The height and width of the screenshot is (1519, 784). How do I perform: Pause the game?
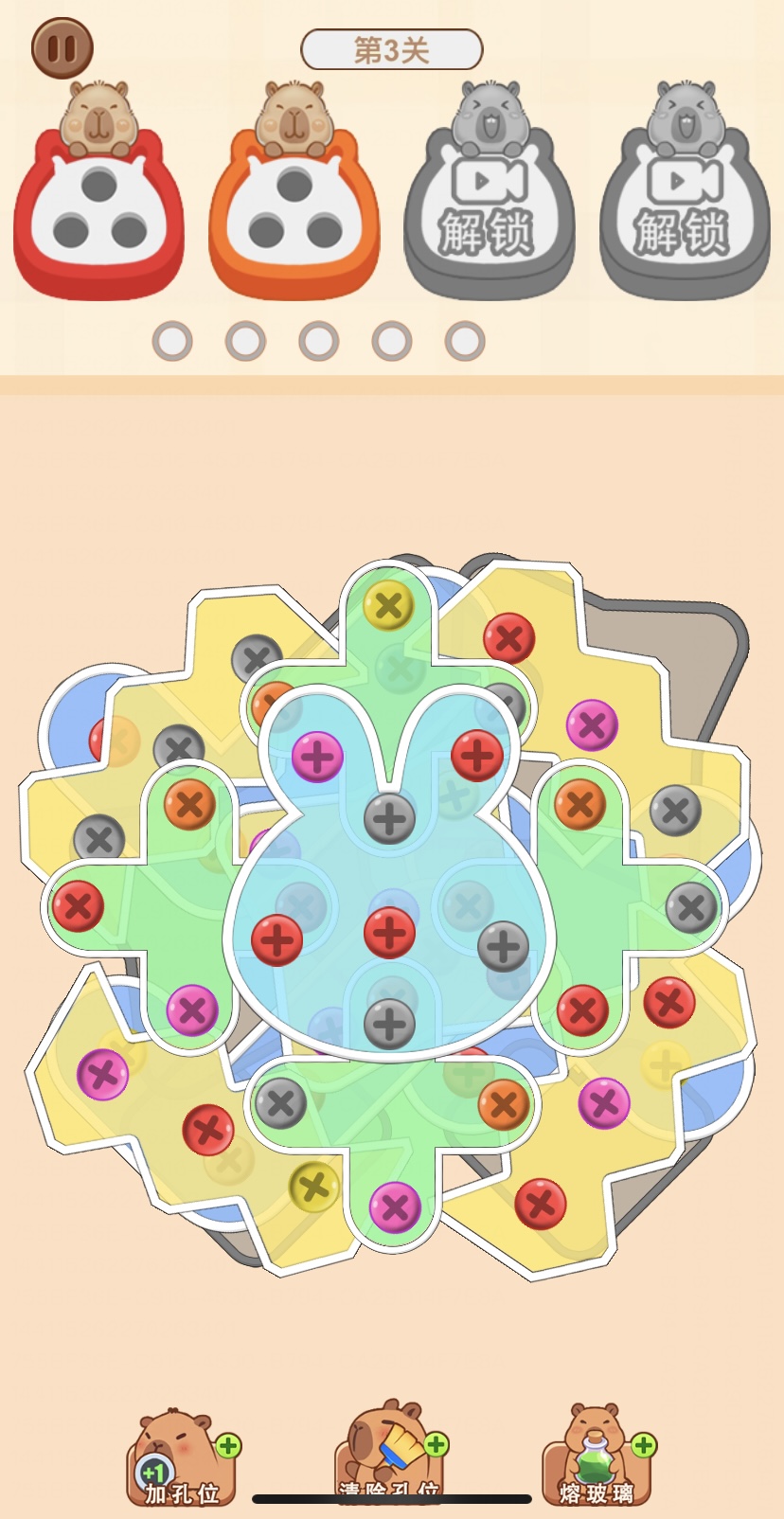(x=62, y=47)
